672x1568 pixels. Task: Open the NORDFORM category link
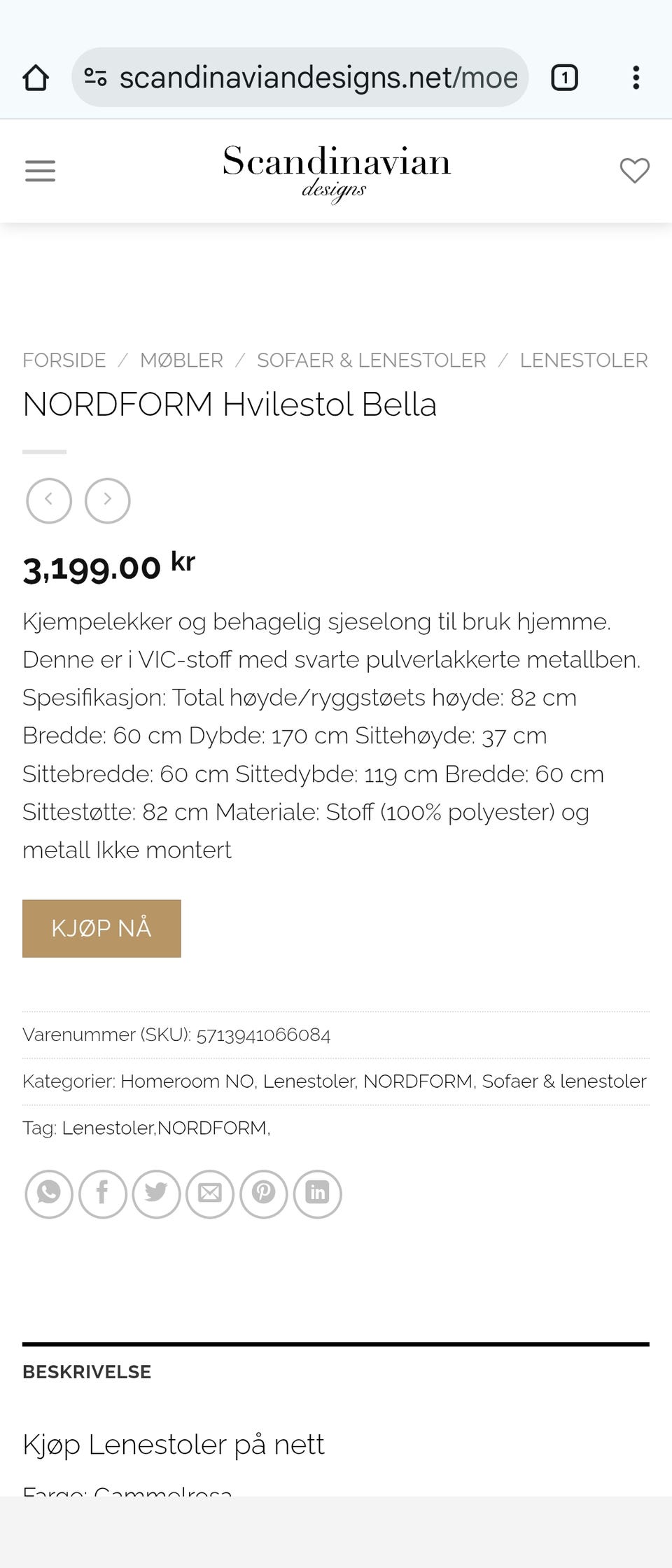click(x=418, y=1081)
